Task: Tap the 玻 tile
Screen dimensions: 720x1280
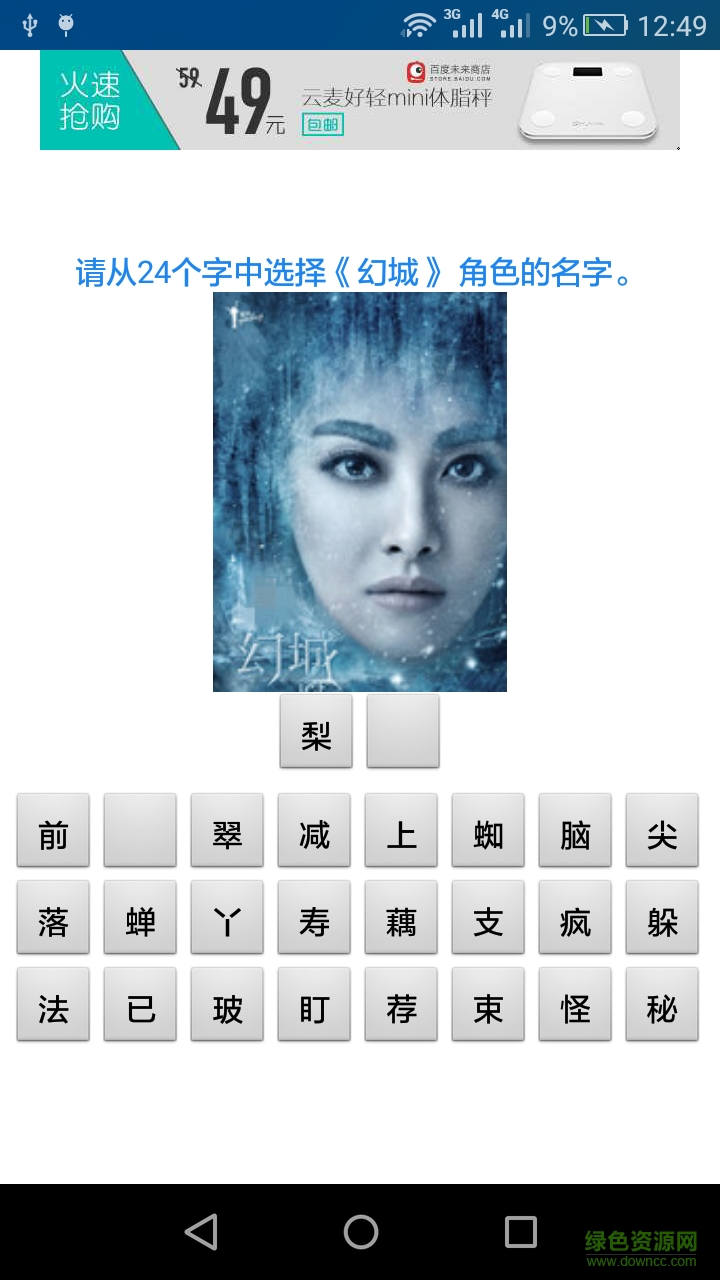Action: [227, 1004]
